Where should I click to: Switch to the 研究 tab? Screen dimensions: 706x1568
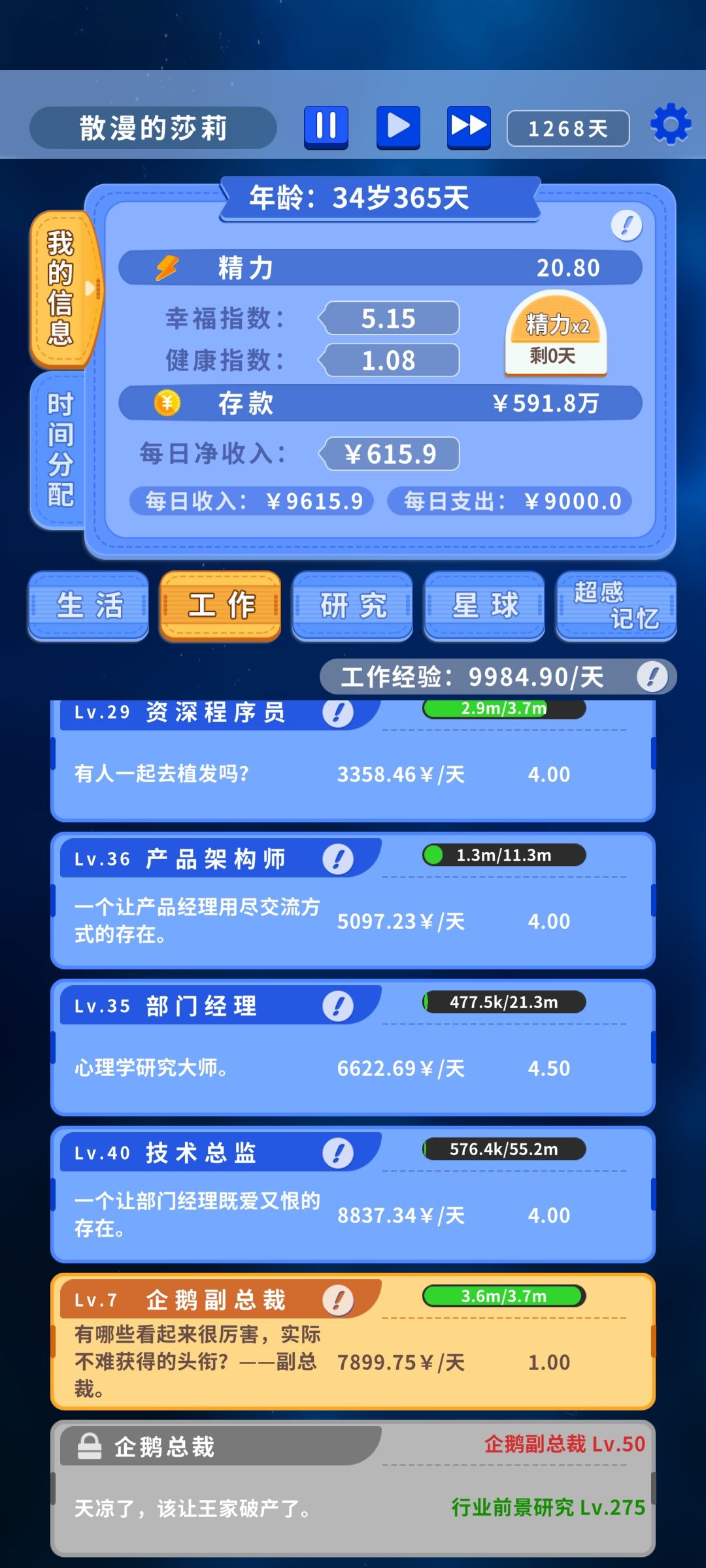pos(352,606)
